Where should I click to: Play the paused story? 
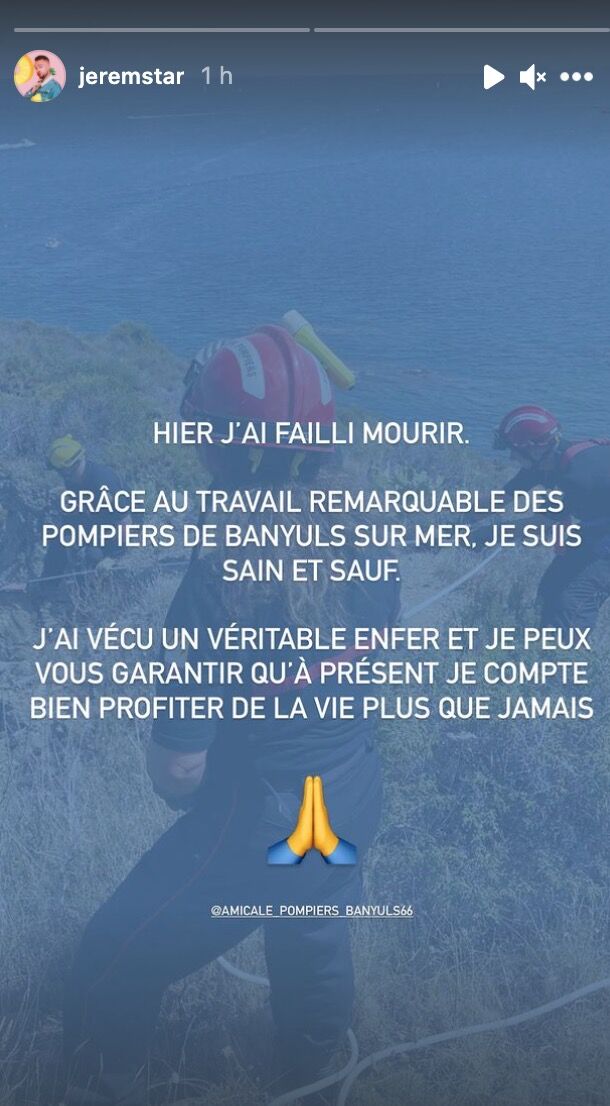point(493,77)
